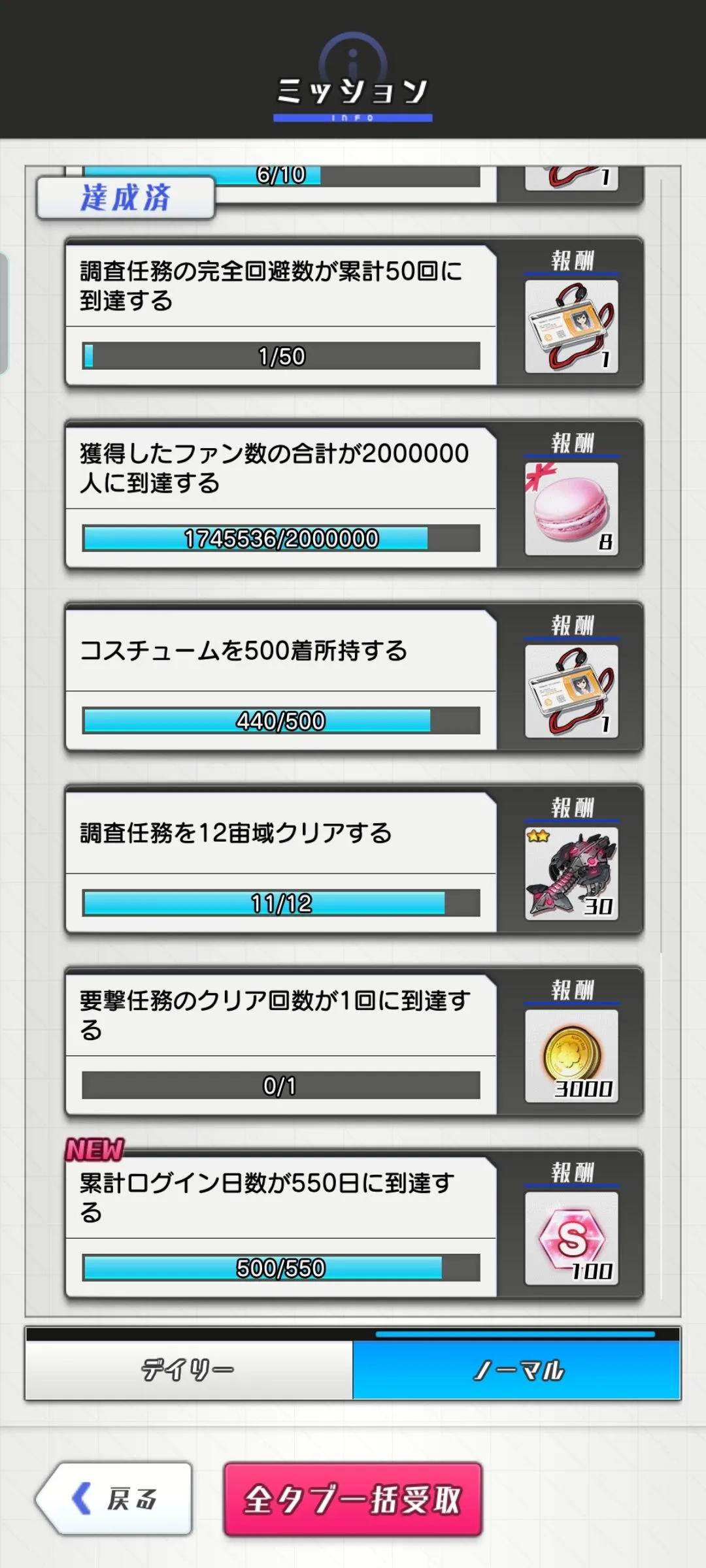View the pink S gem reward of 100
Viewport: 706px width, 1568px height.
coord(571,1238)
